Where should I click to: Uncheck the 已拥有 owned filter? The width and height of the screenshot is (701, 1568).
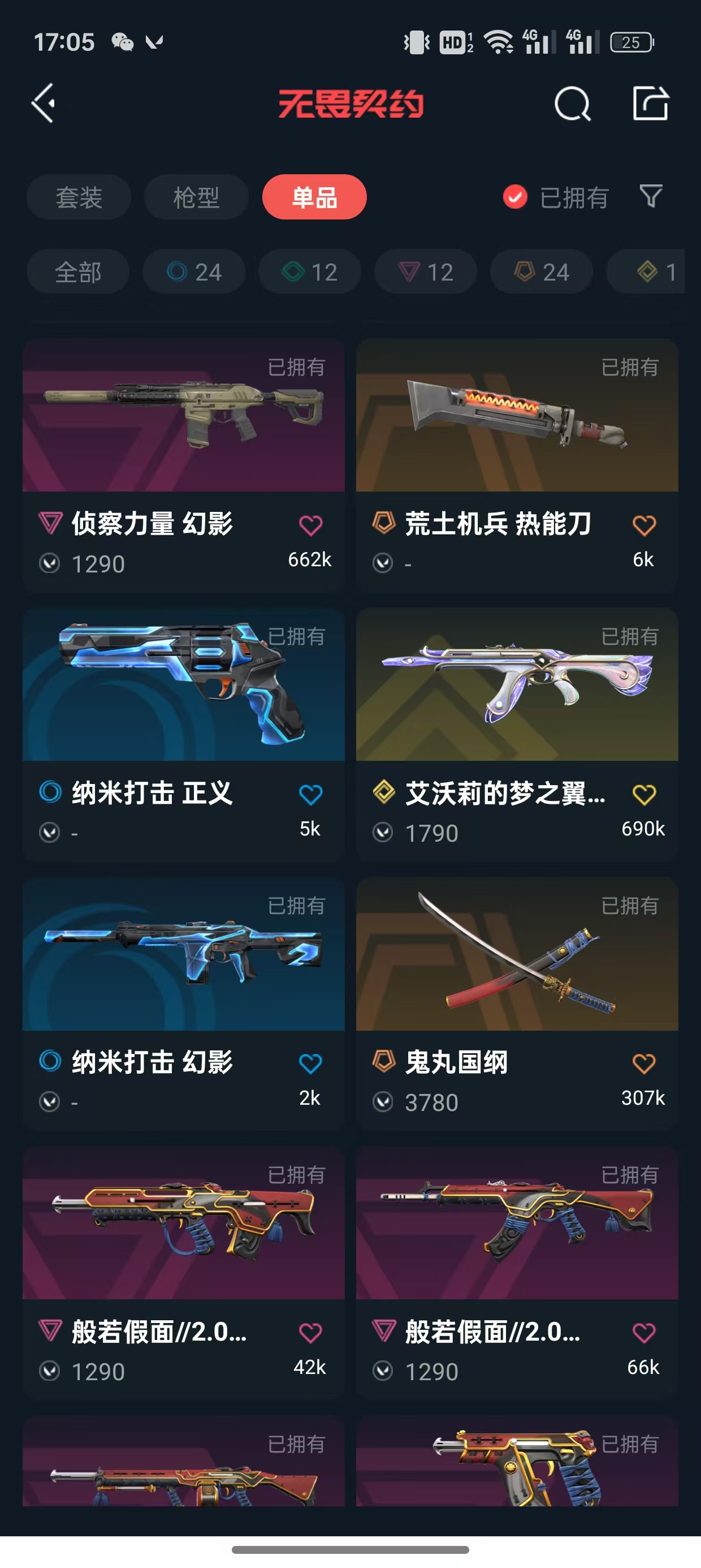pos(515,197)
